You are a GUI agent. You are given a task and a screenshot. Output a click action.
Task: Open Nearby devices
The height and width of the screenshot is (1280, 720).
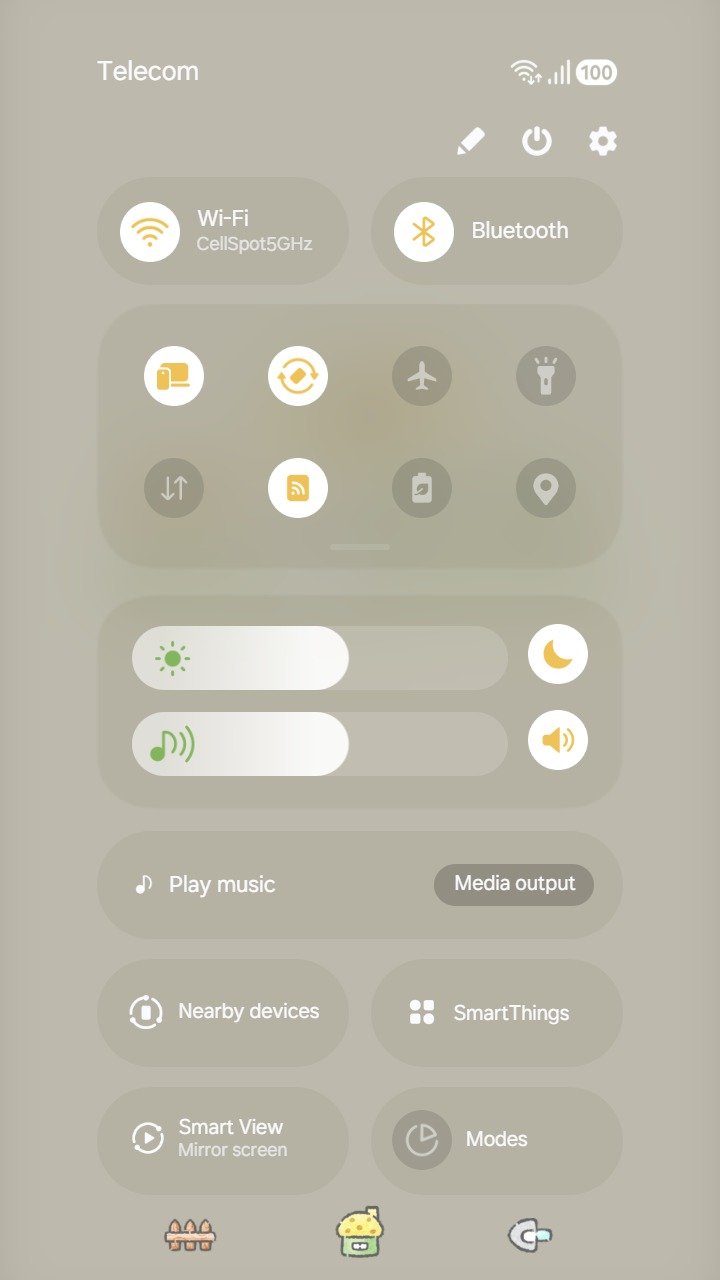223,1012
